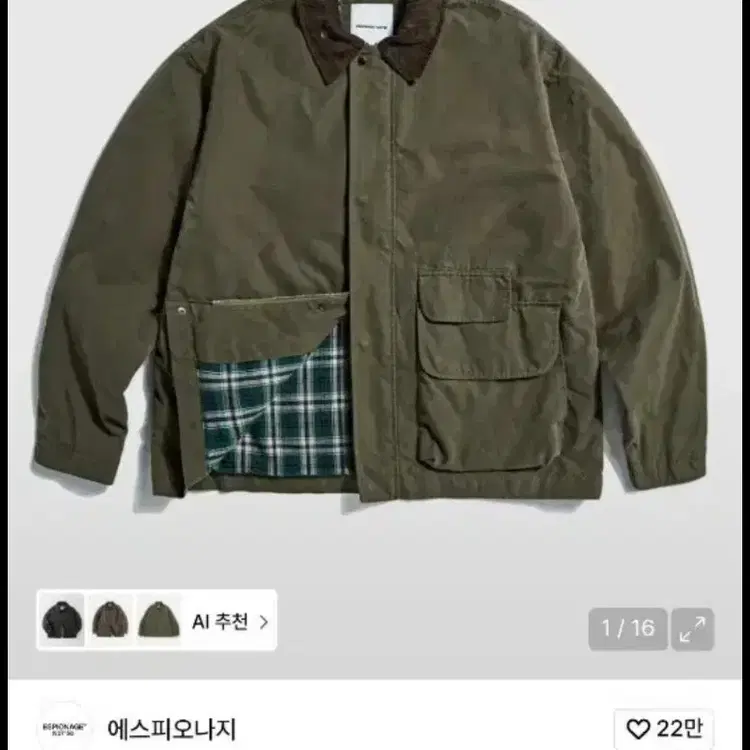Select the olive green jacket thumbnail

[x=158, y=620]
